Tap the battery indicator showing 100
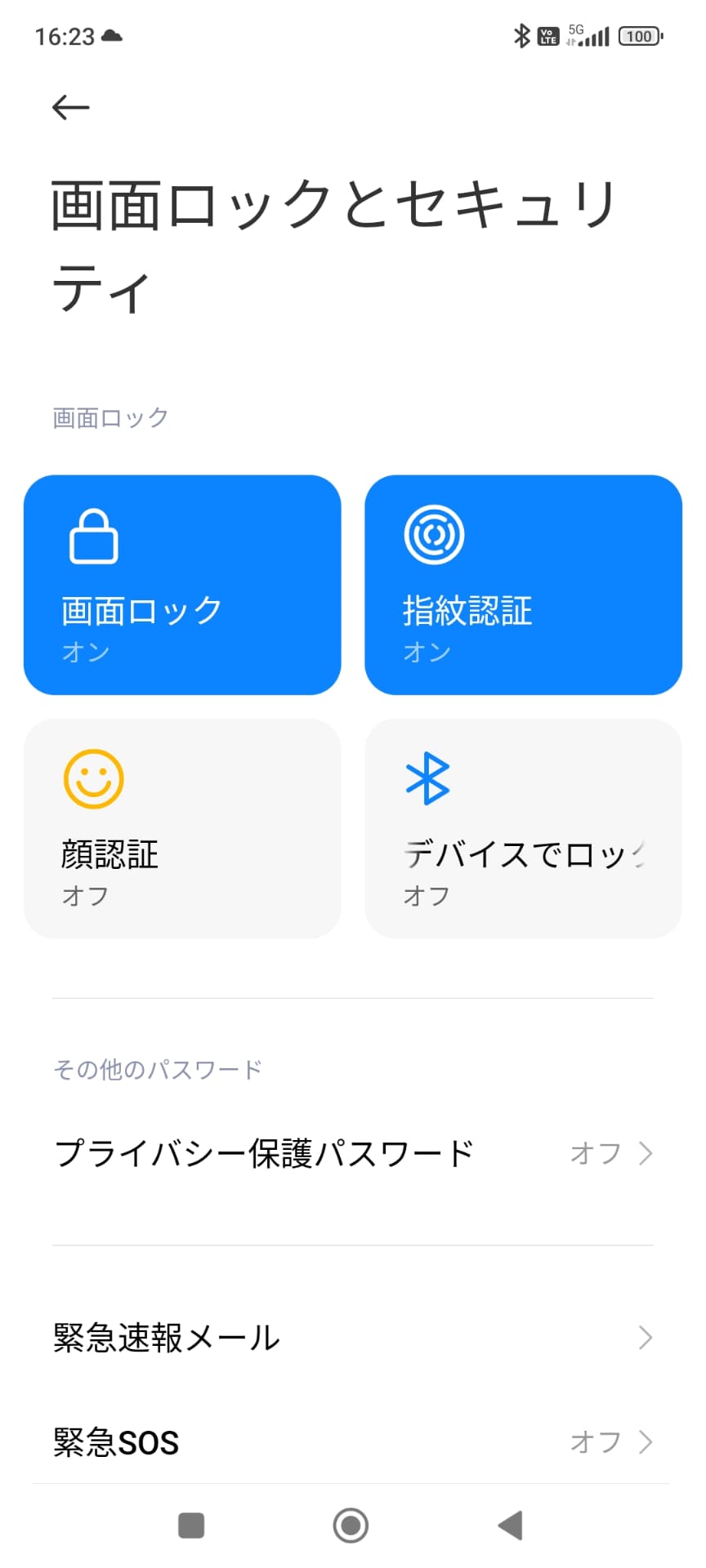This screenshot has height=1568, width=706. [x=640, y=36]
